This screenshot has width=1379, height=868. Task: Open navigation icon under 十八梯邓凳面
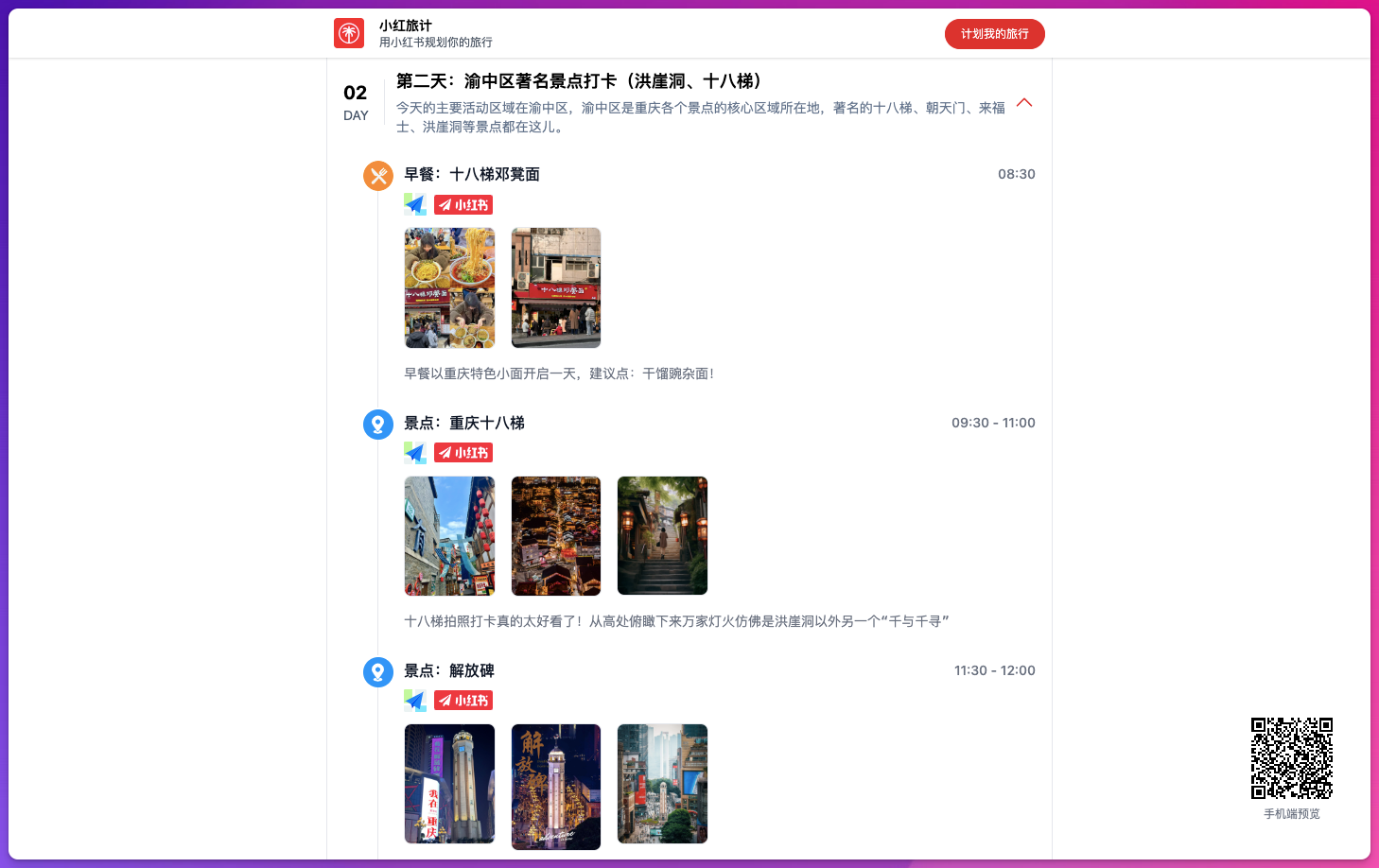(x=415, y=204)
